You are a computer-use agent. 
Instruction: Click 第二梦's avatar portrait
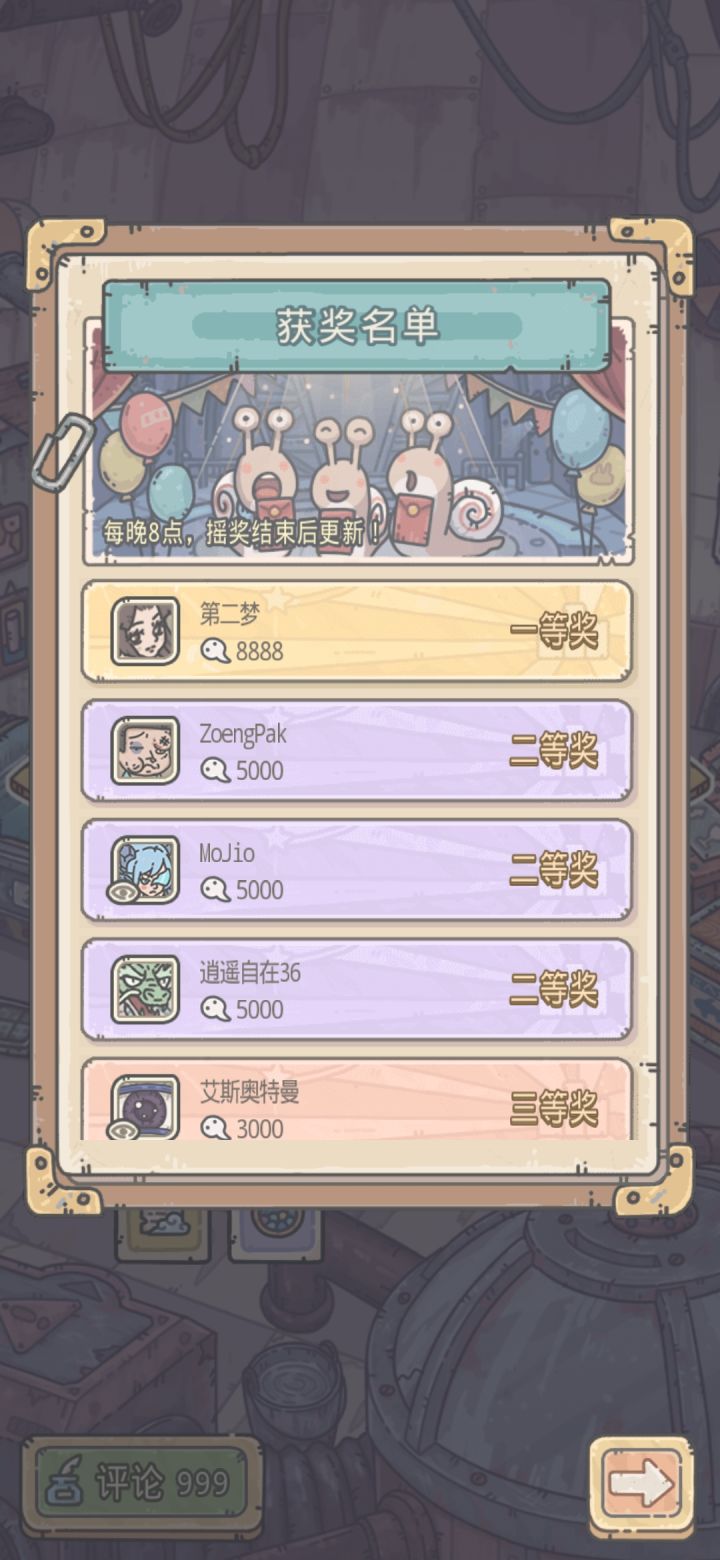coord(143,632)
